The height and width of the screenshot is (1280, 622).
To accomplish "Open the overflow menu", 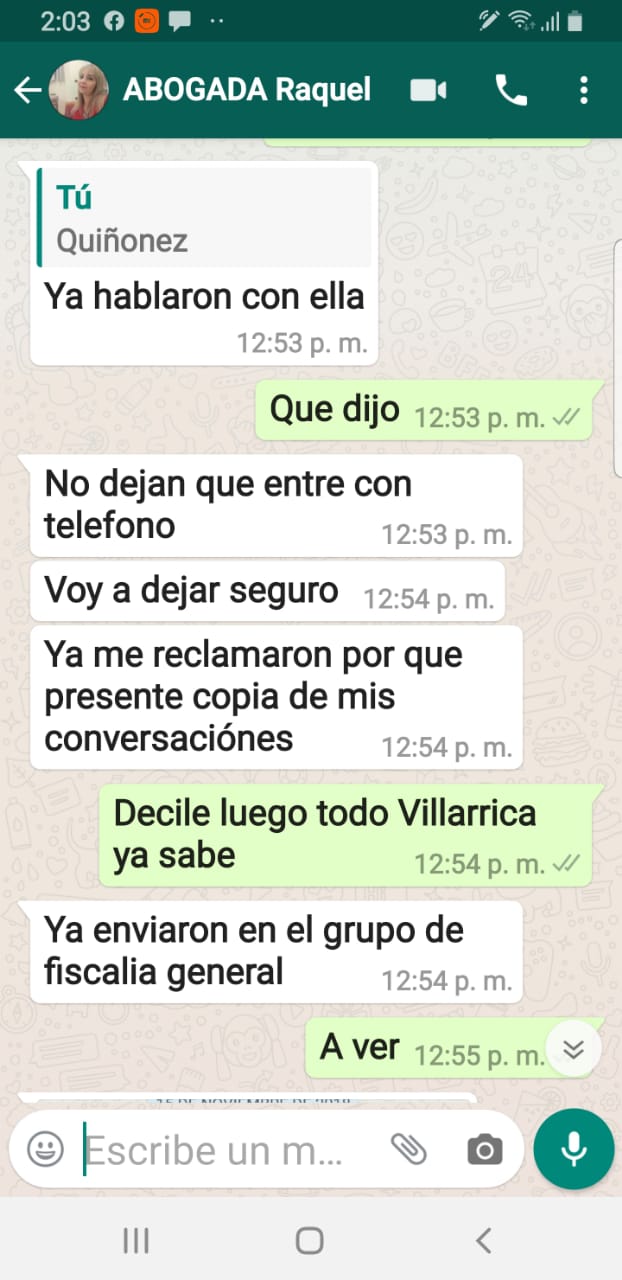I will click(x=584, y=91).
